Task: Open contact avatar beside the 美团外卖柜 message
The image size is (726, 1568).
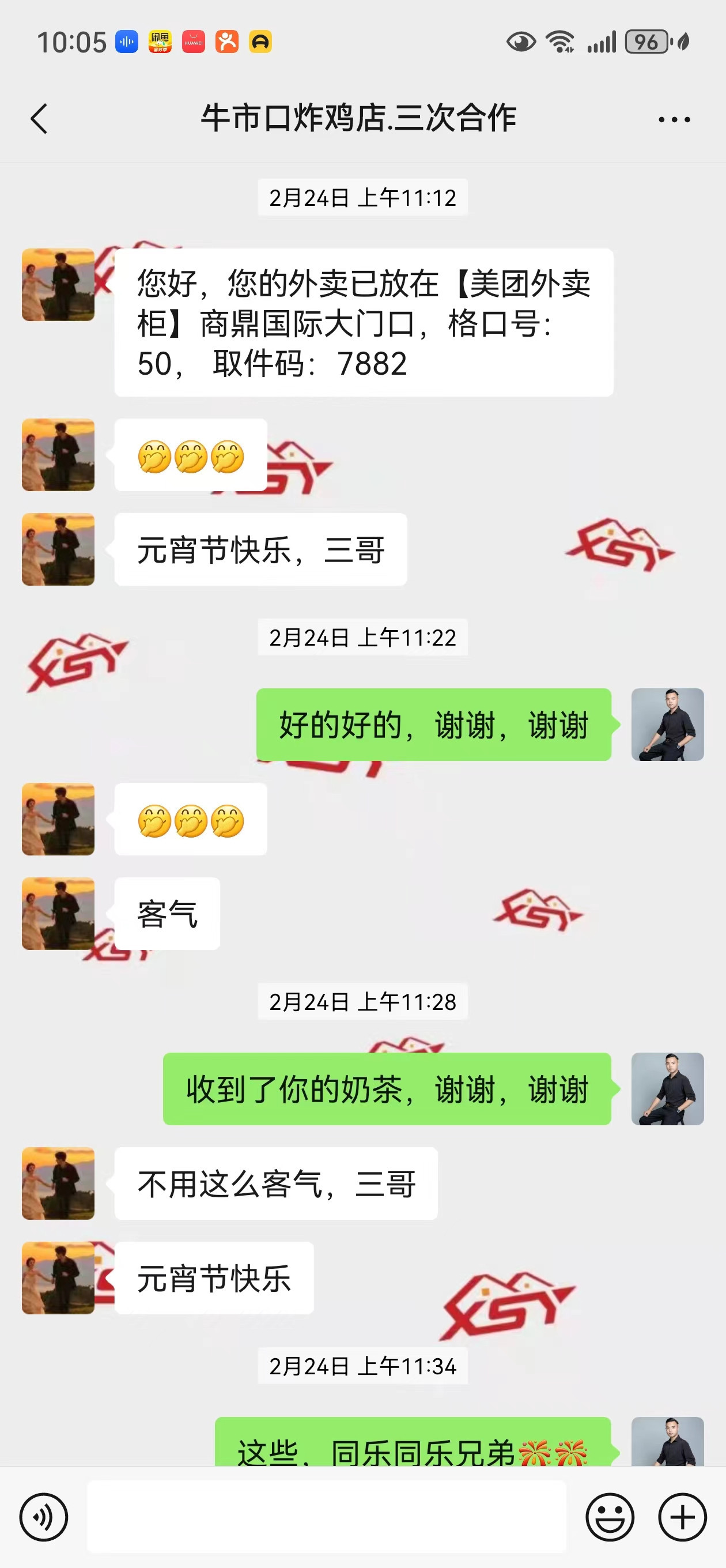Action: tap(58, 285)
